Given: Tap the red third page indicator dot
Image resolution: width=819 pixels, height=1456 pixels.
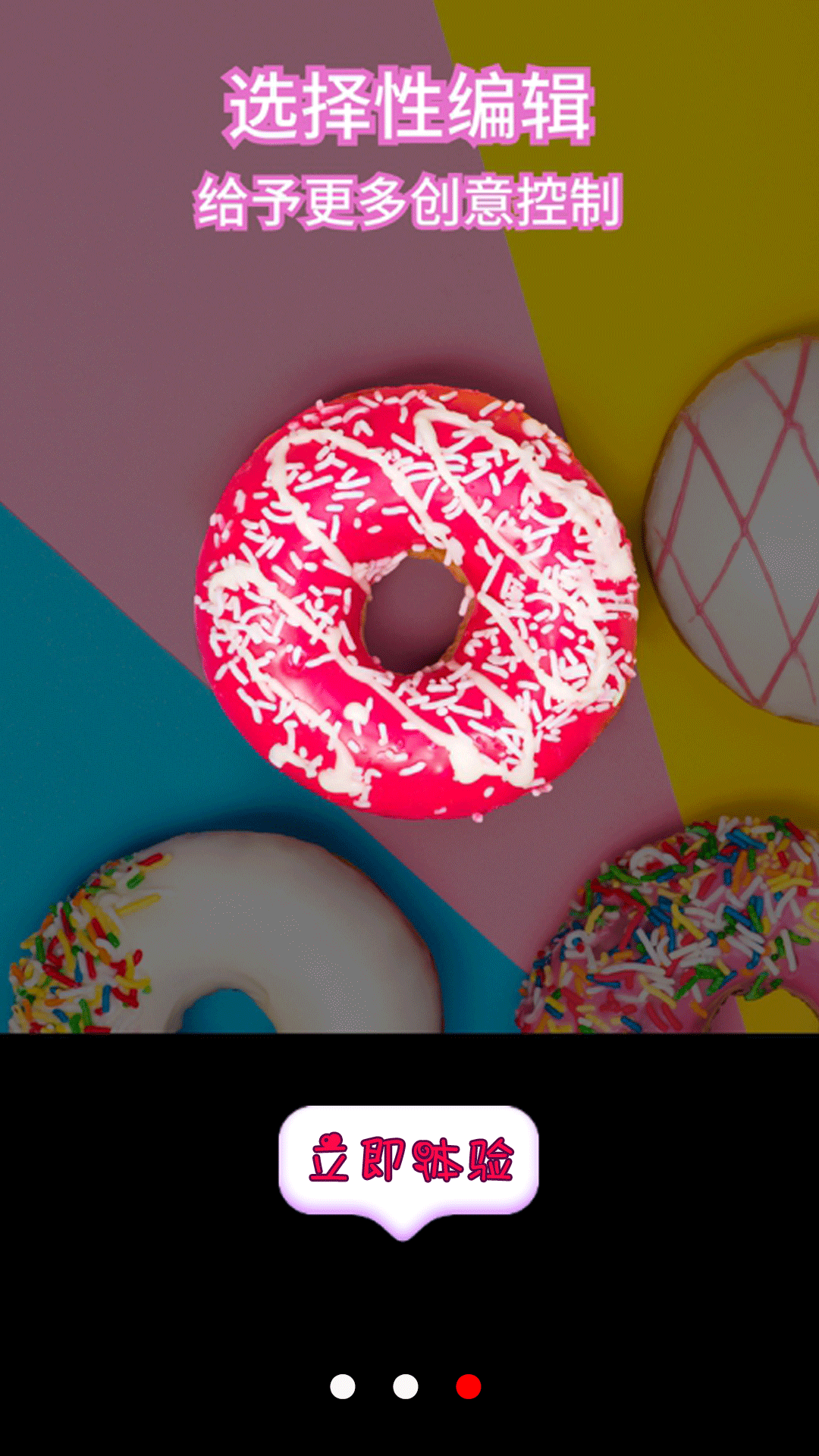Looking at the screenshot, I should [469, 1386].
